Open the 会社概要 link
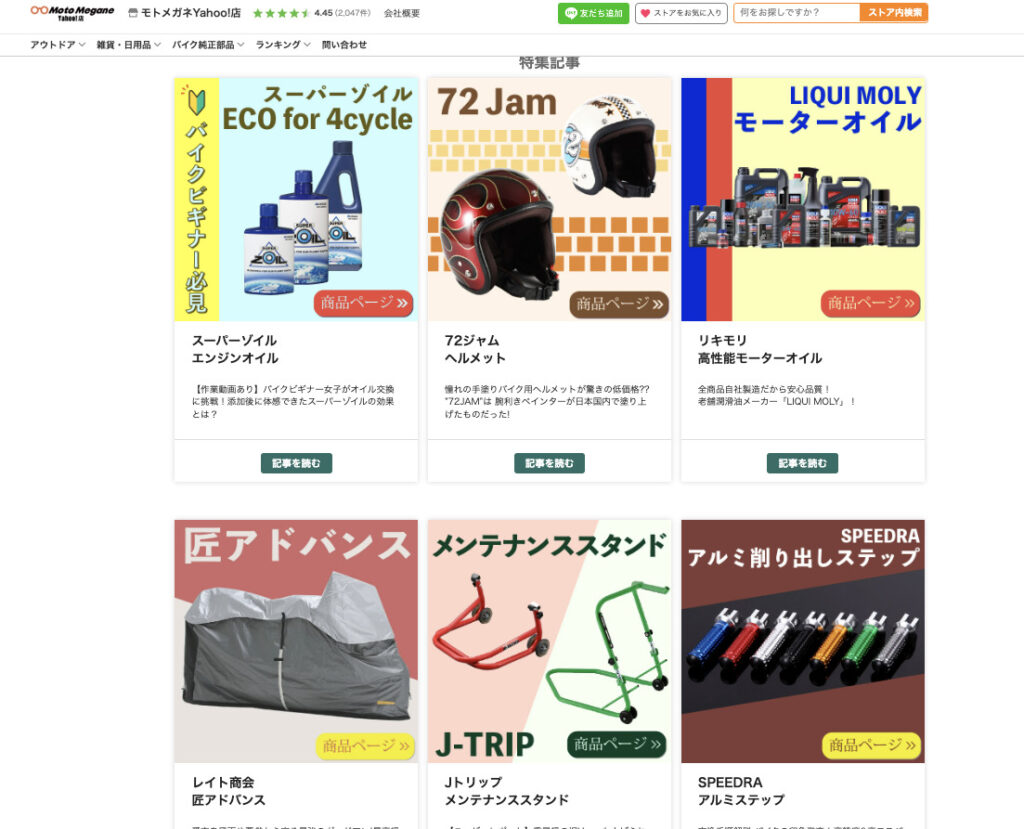 [x=402, y=14]
